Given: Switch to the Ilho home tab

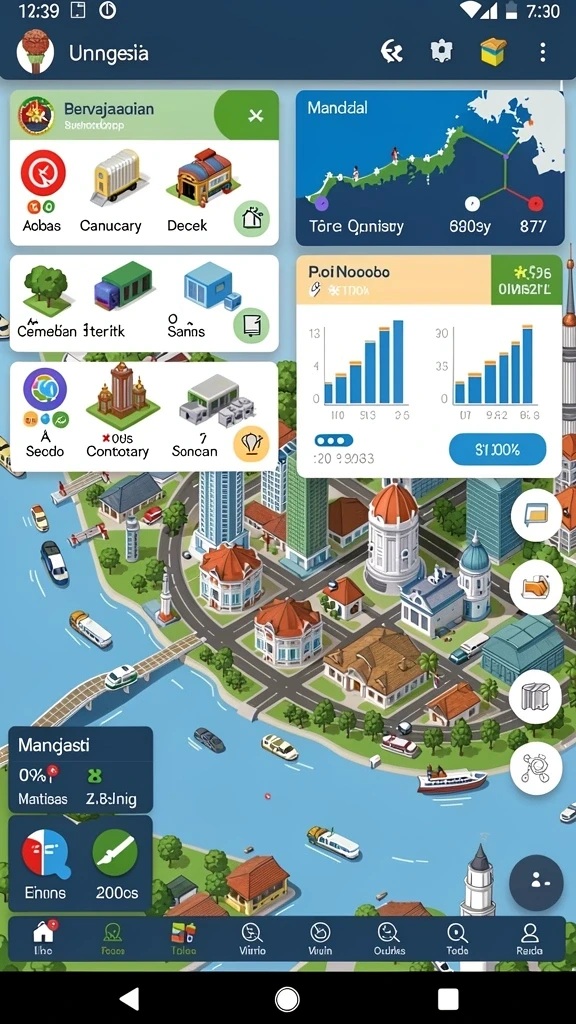Looking at the screenshot, I should click(44, 938).
